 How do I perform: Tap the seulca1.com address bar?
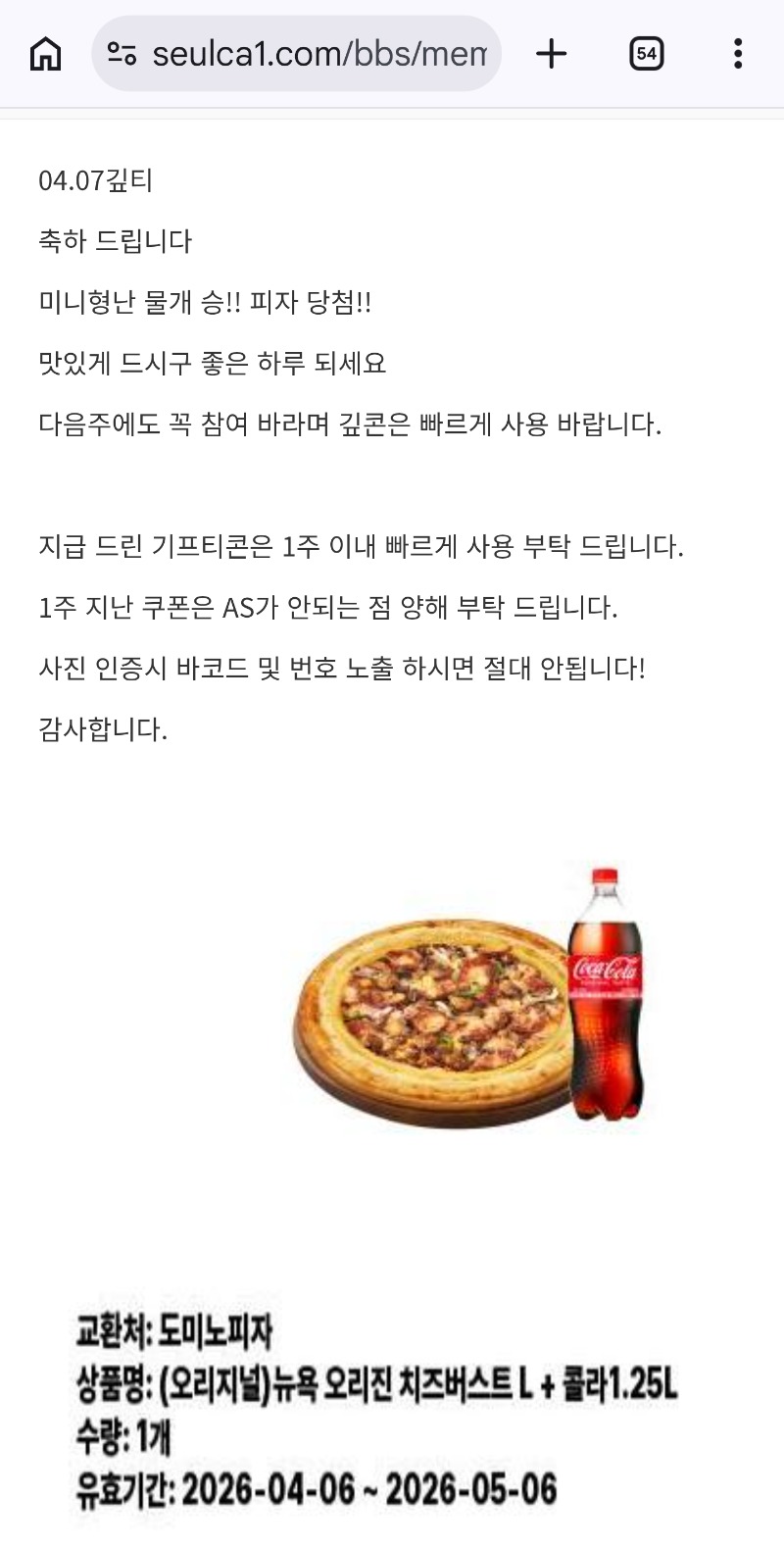pos(318,54)
